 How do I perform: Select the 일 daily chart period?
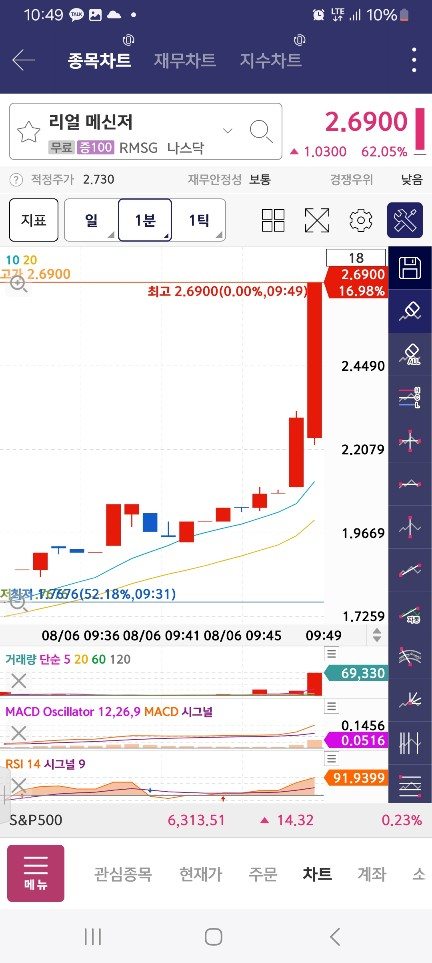click(x=92, y=220)
